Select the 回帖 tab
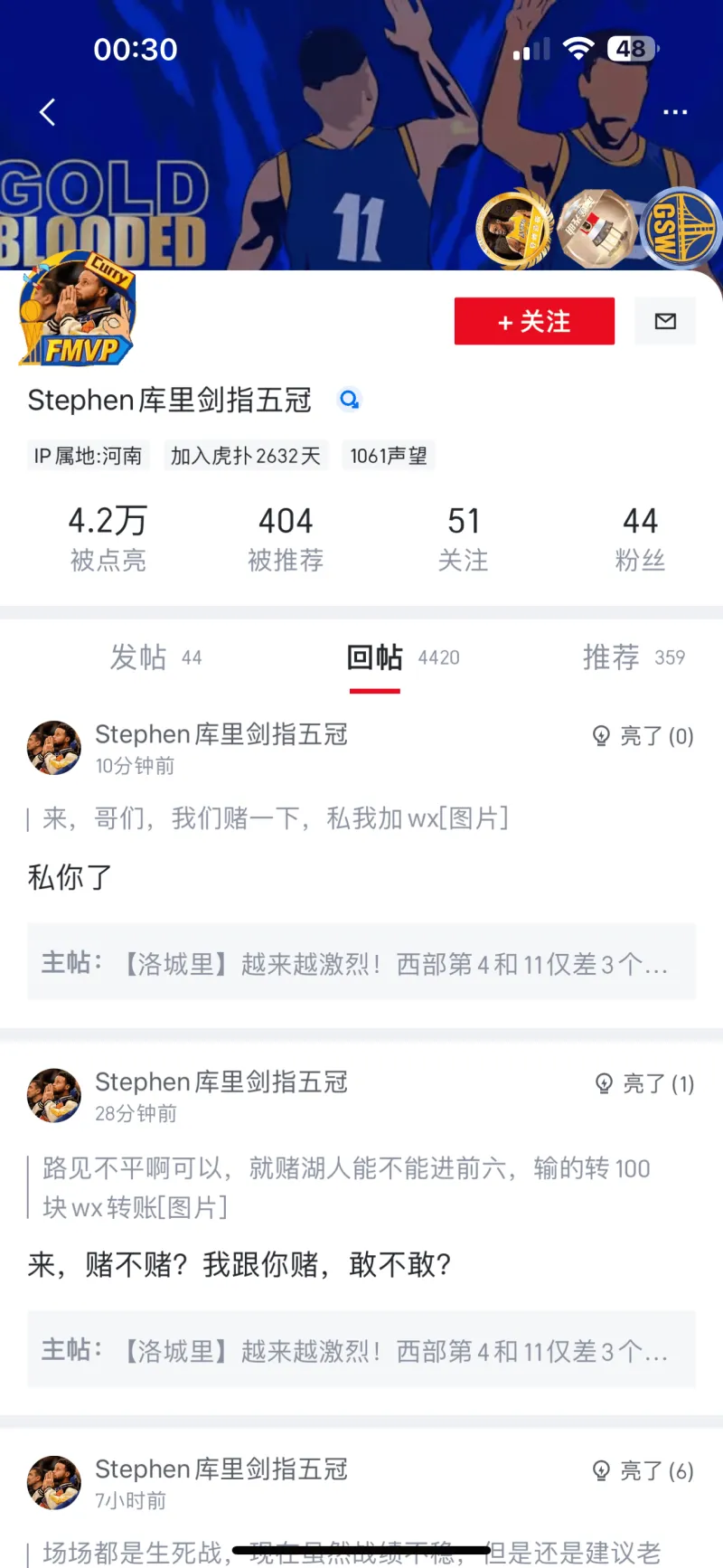This screenshot has width=723, height=1568. [x=375, y=657]
